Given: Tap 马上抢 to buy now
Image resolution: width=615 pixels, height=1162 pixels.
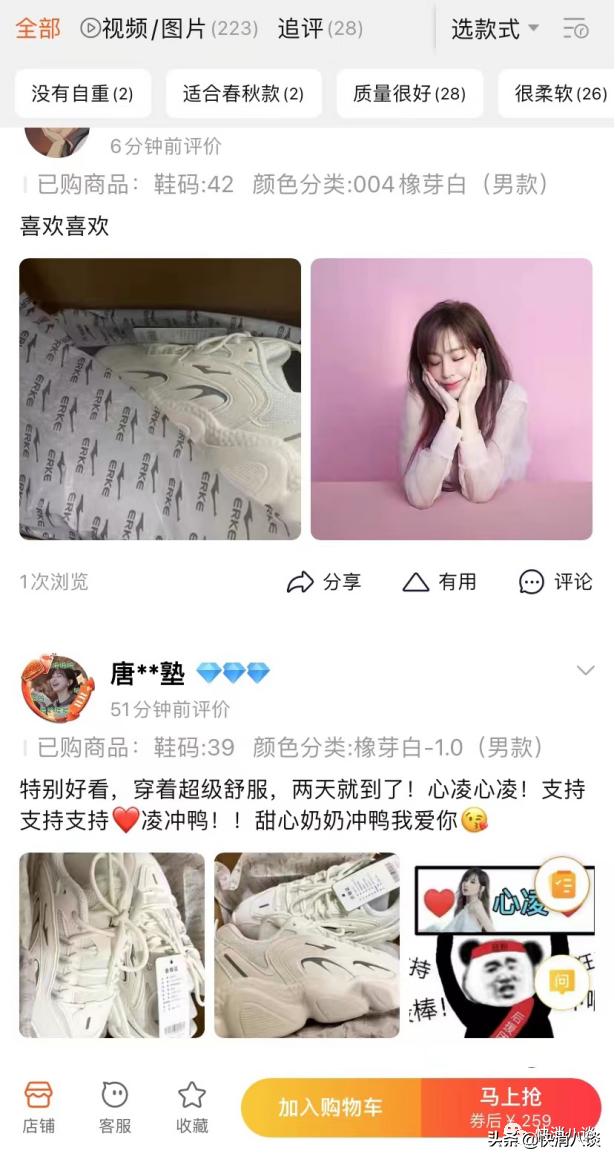Looking at the screenshot, I should tap(511, 1107).
